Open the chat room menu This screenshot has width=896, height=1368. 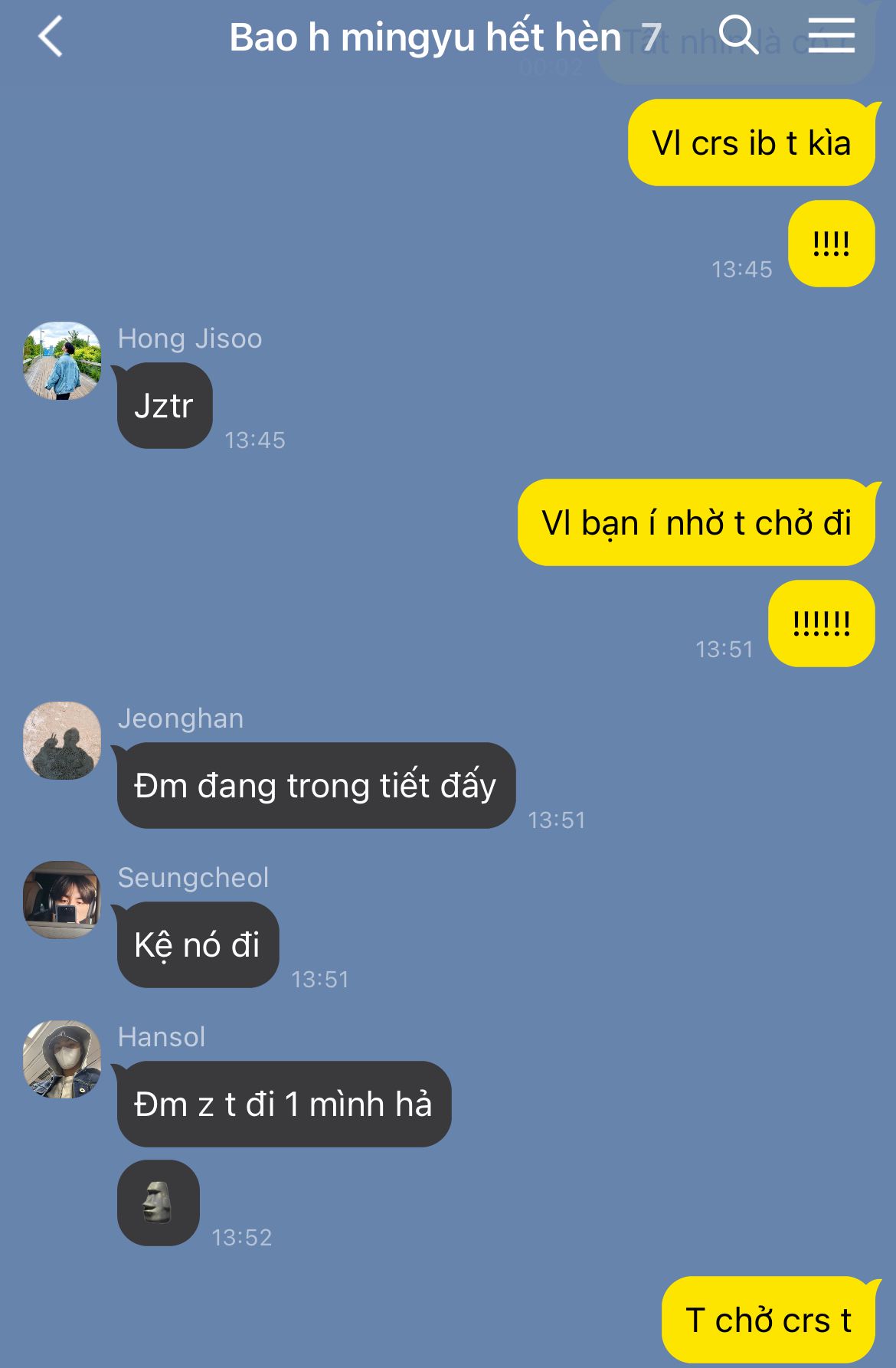coord(831,36)
